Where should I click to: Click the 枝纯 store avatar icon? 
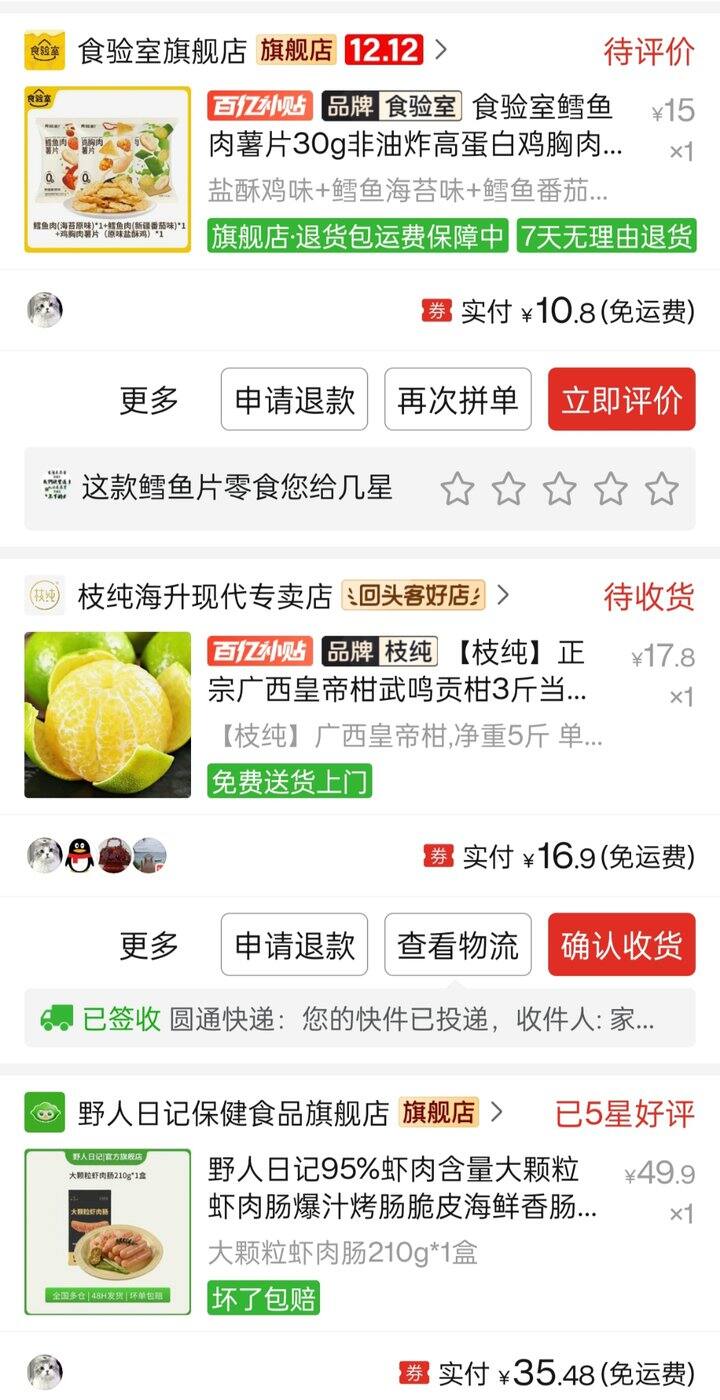45,595
